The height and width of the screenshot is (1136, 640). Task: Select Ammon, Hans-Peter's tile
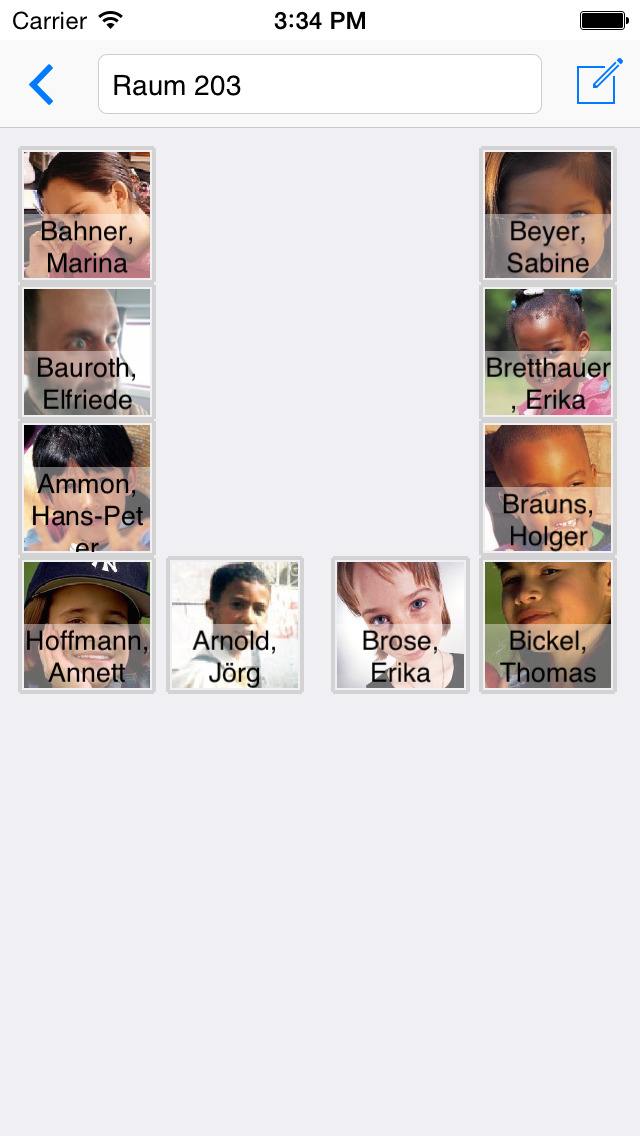(87, 488)
